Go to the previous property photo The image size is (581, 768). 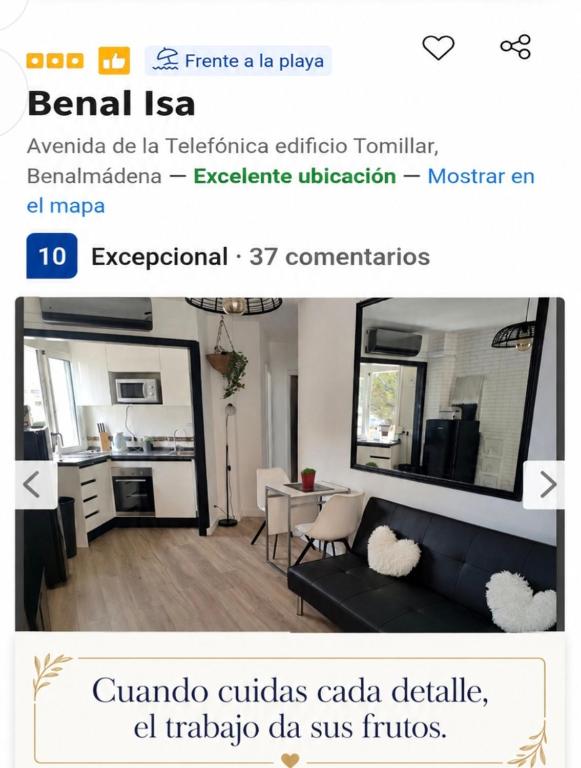click(x=36, y=484)
